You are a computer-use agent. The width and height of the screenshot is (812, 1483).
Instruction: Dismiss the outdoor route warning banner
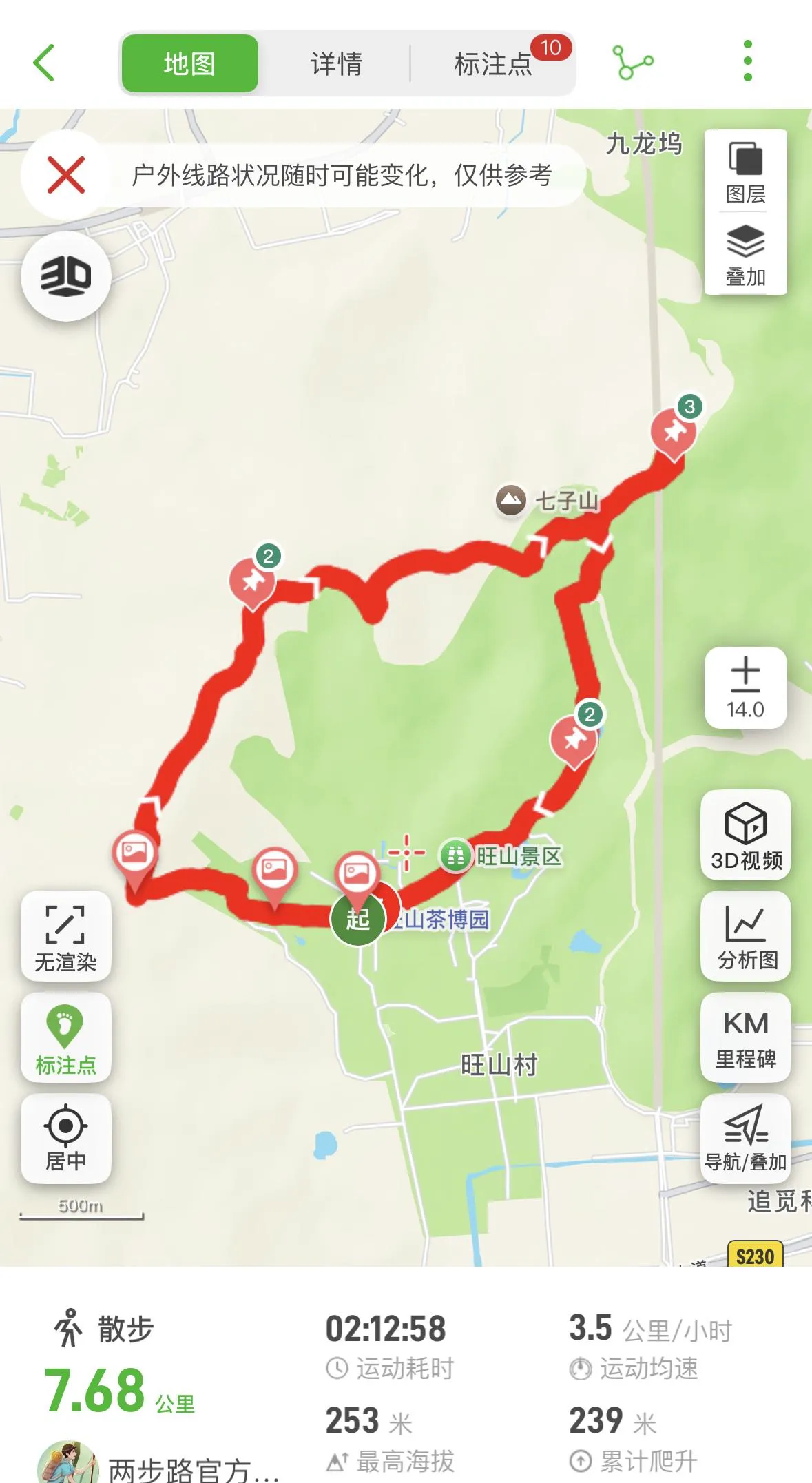(66, 175)
